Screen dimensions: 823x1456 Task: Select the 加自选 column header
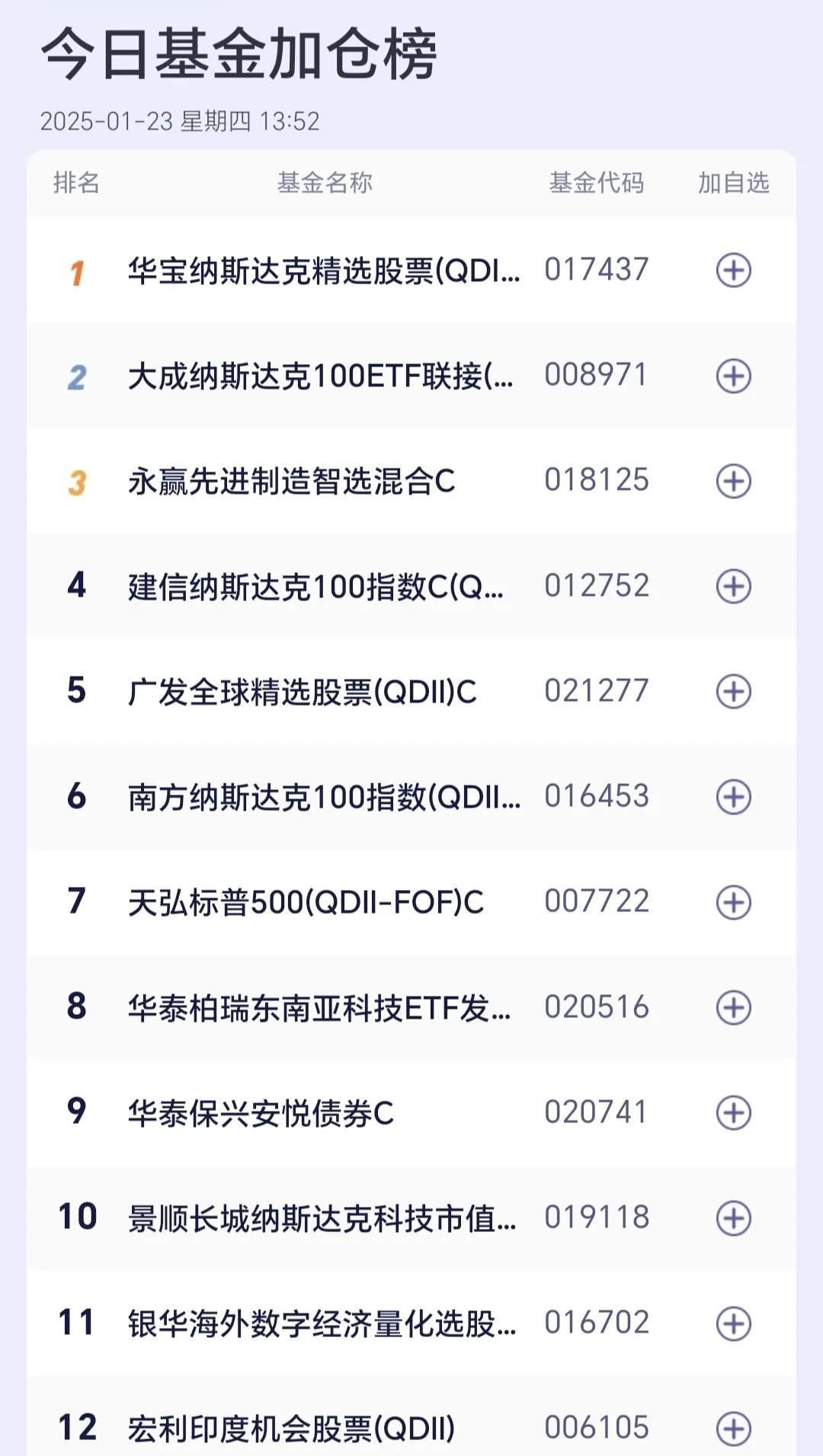click(x=734, y=182)
